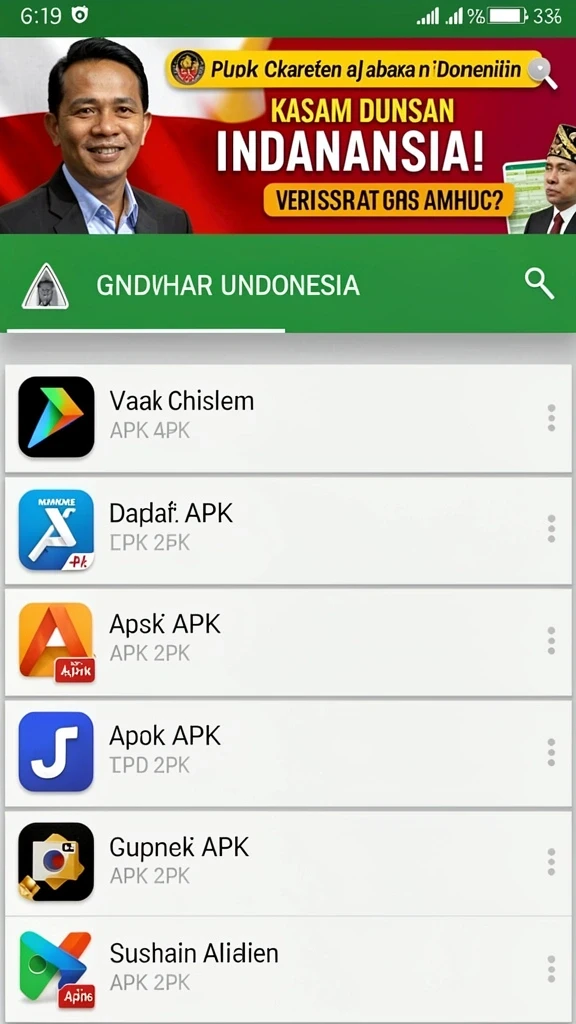Screen dimensions: 576x1024
Task: Open search in the GNDVHAR UNDONESIA bar
Action: click(539, 285)
